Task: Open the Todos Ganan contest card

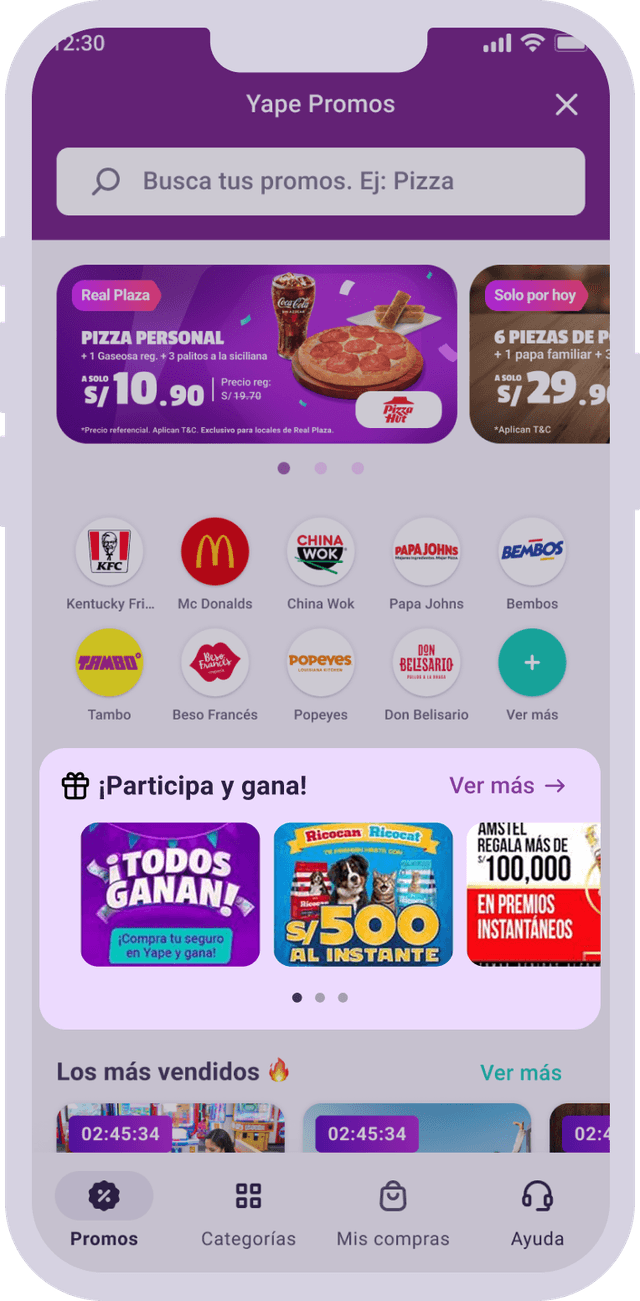Action: pyautogui.click(x=170, y=894)
